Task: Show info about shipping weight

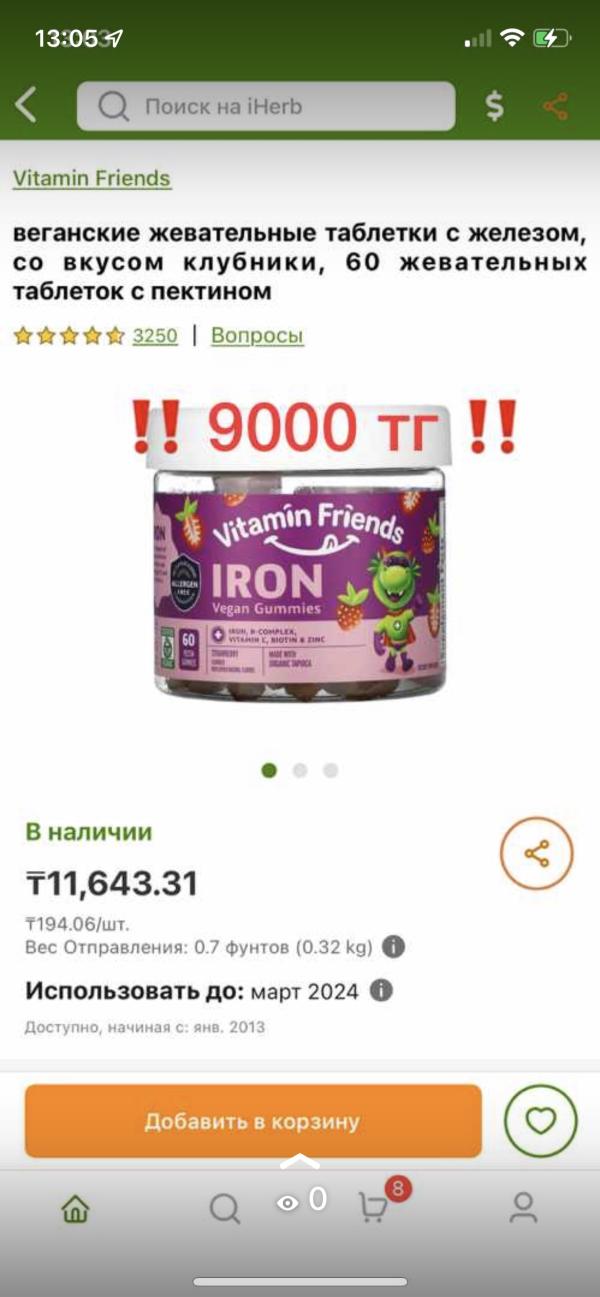Action: coord(395,946)
